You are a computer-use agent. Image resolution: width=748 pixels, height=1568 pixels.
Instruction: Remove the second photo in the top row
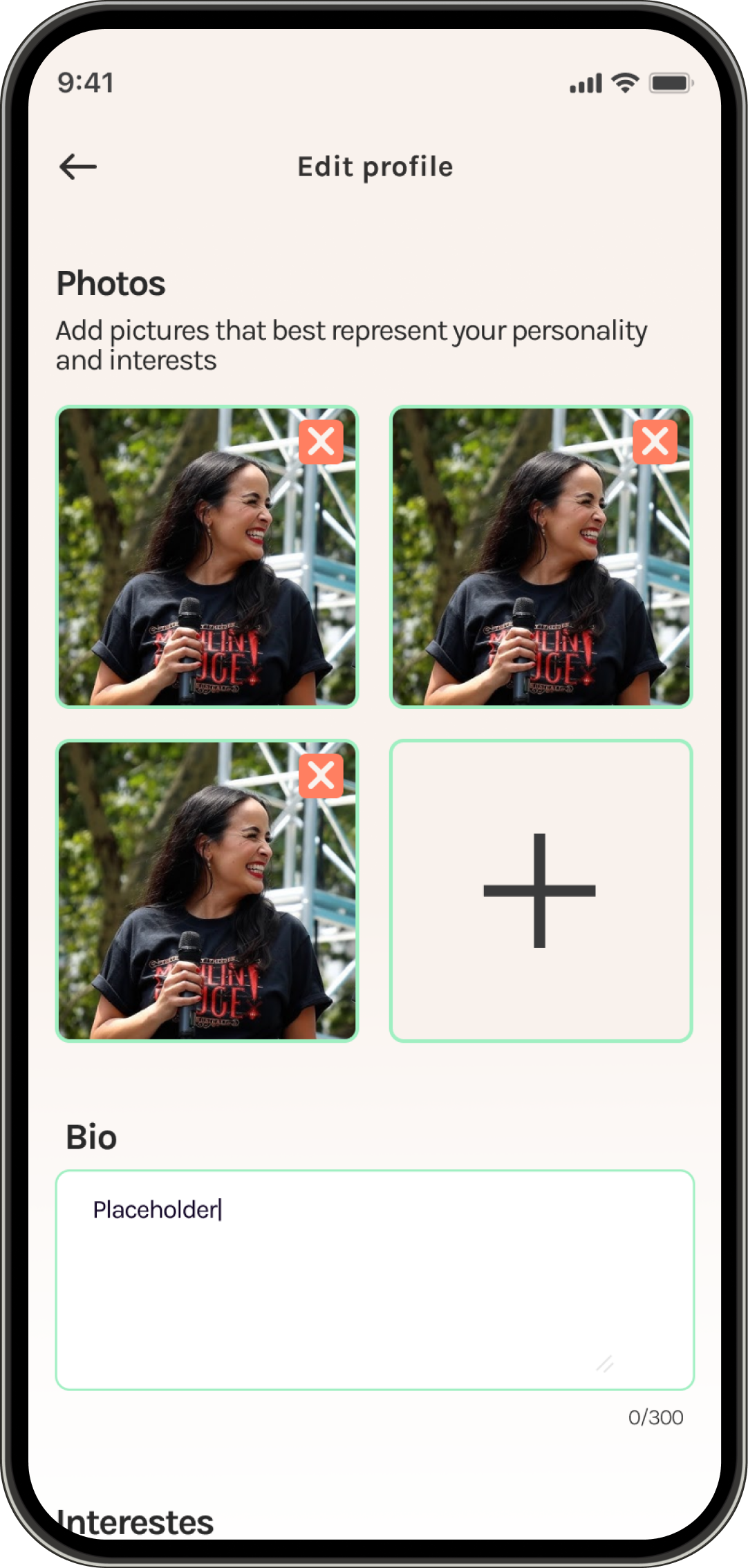tap(655, 442)
